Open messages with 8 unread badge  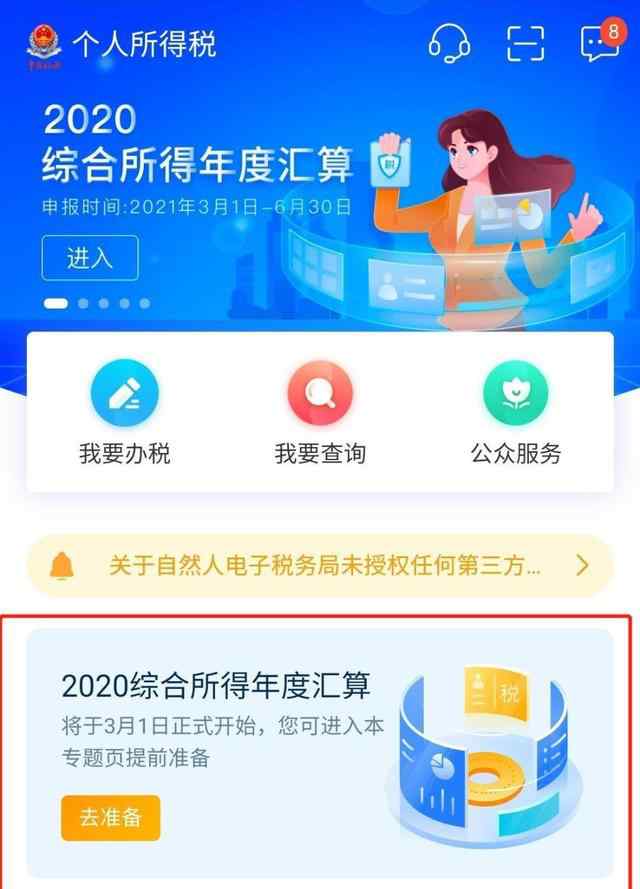tap(599, 43)
